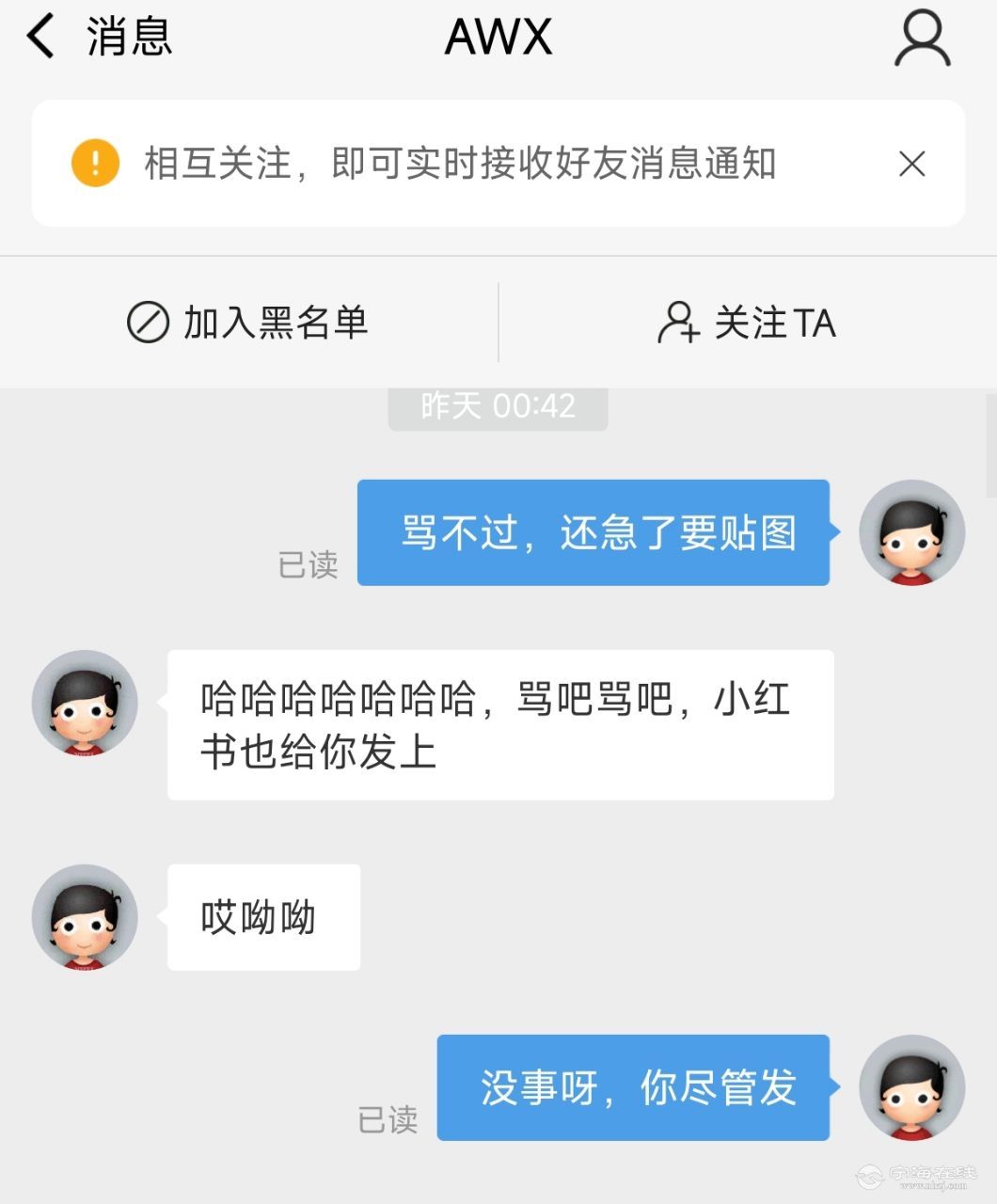The image size is (997, 1204).
Task: Open avatar beside the 哈哈哈 message
Action: click(x=85, y=703)
